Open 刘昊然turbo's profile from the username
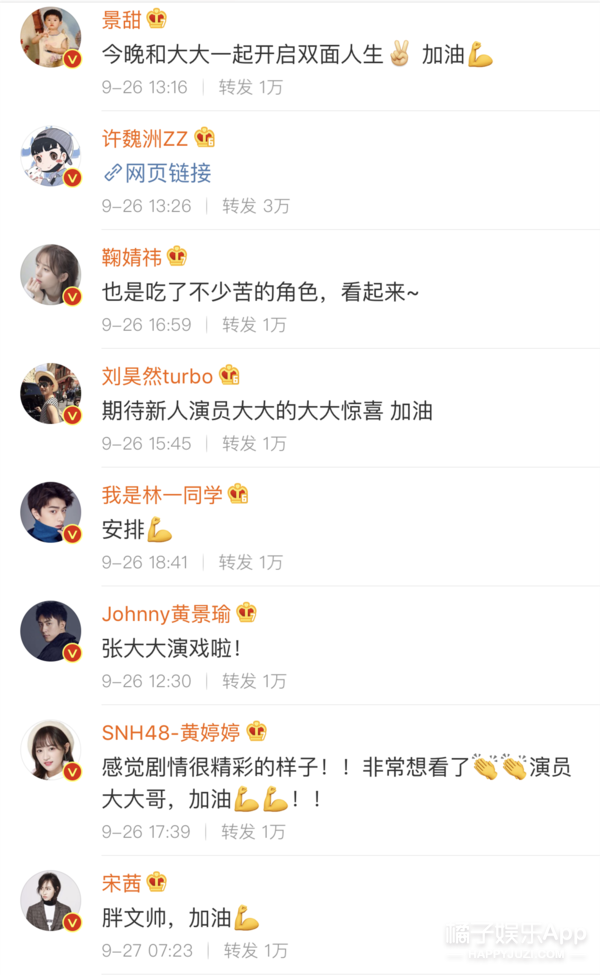 [x=157, y=376]
